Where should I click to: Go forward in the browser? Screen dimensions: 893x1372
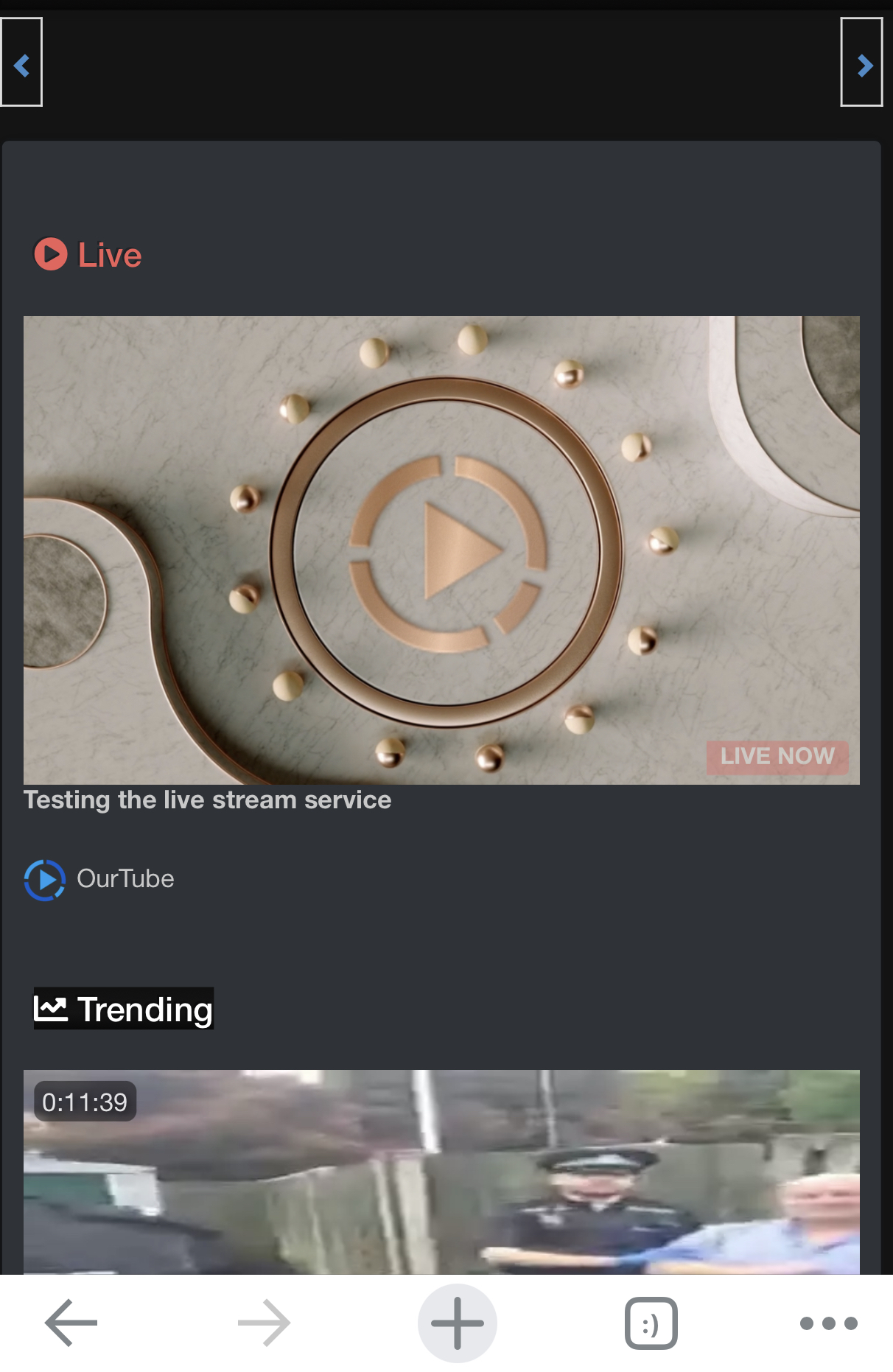(x=264, y=1323)
